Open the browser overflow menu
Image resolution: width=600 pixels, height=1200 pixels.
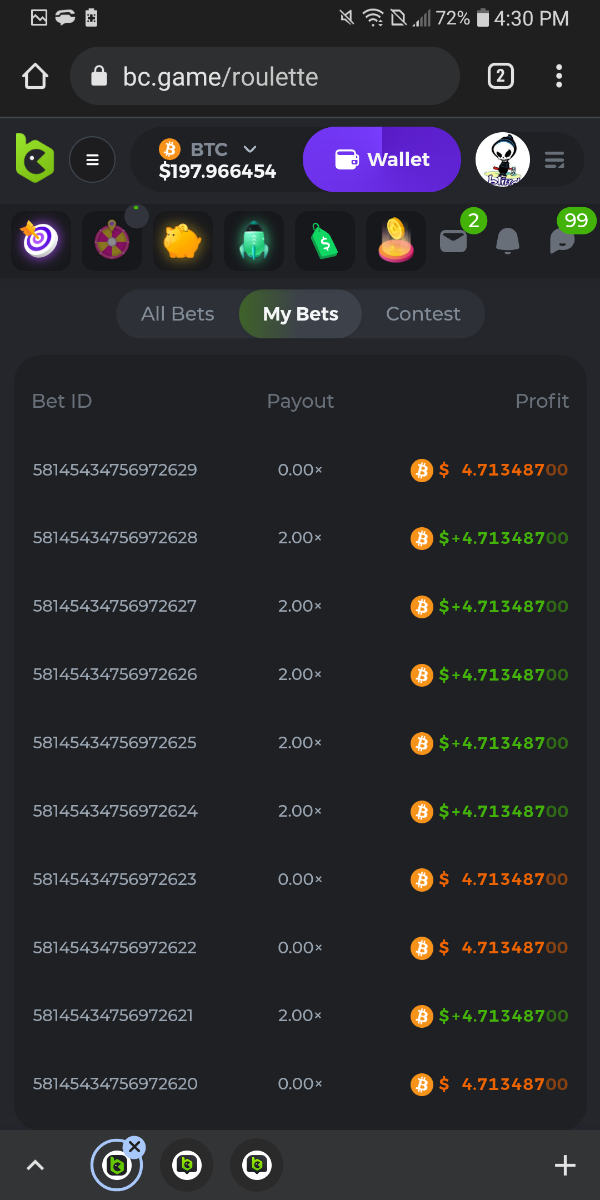[559, 77]
